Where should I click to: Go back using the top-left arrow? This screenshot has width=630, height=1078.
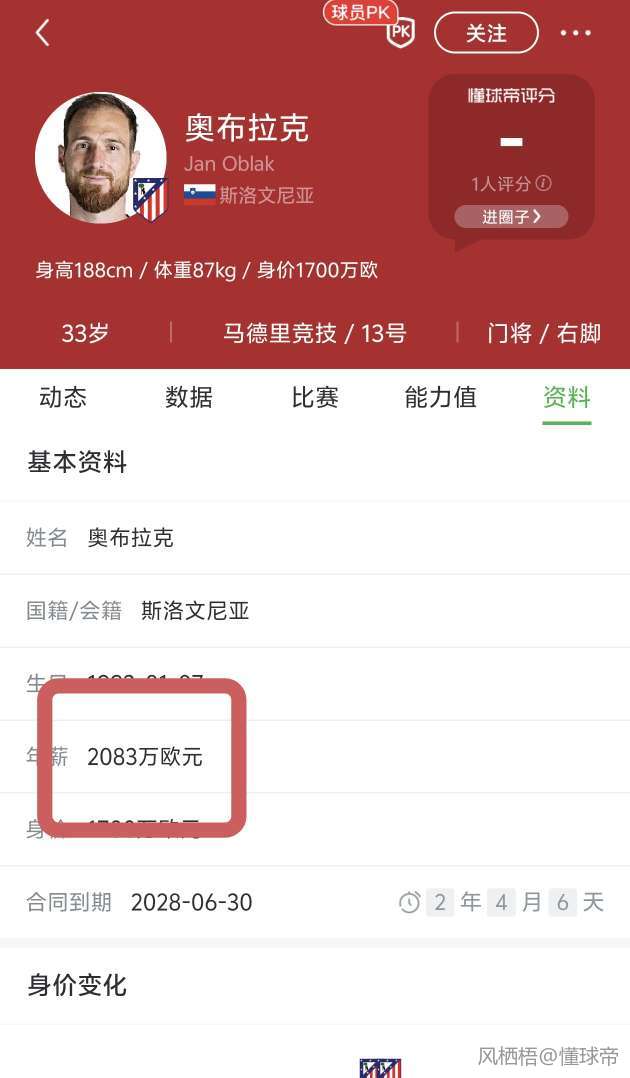coord(42,33)
